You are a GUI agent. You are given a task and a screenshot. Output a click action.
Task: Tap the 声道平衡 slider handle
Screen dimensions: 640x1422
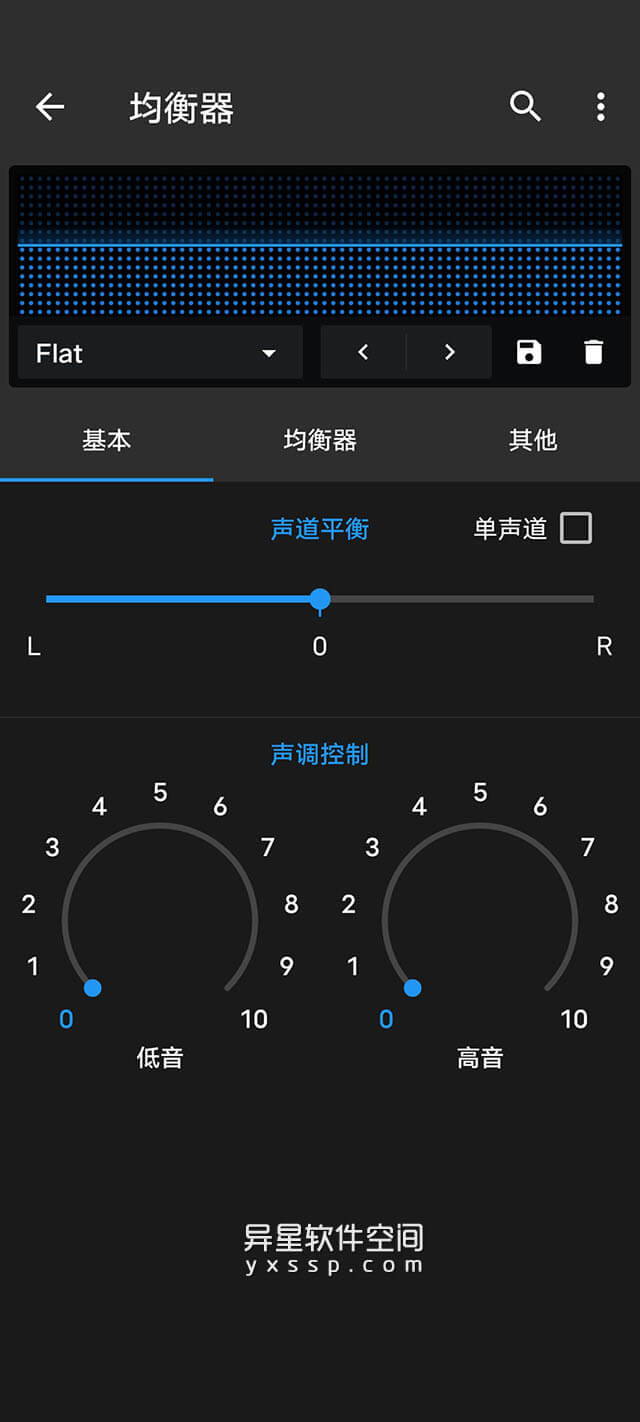point(320,599)
